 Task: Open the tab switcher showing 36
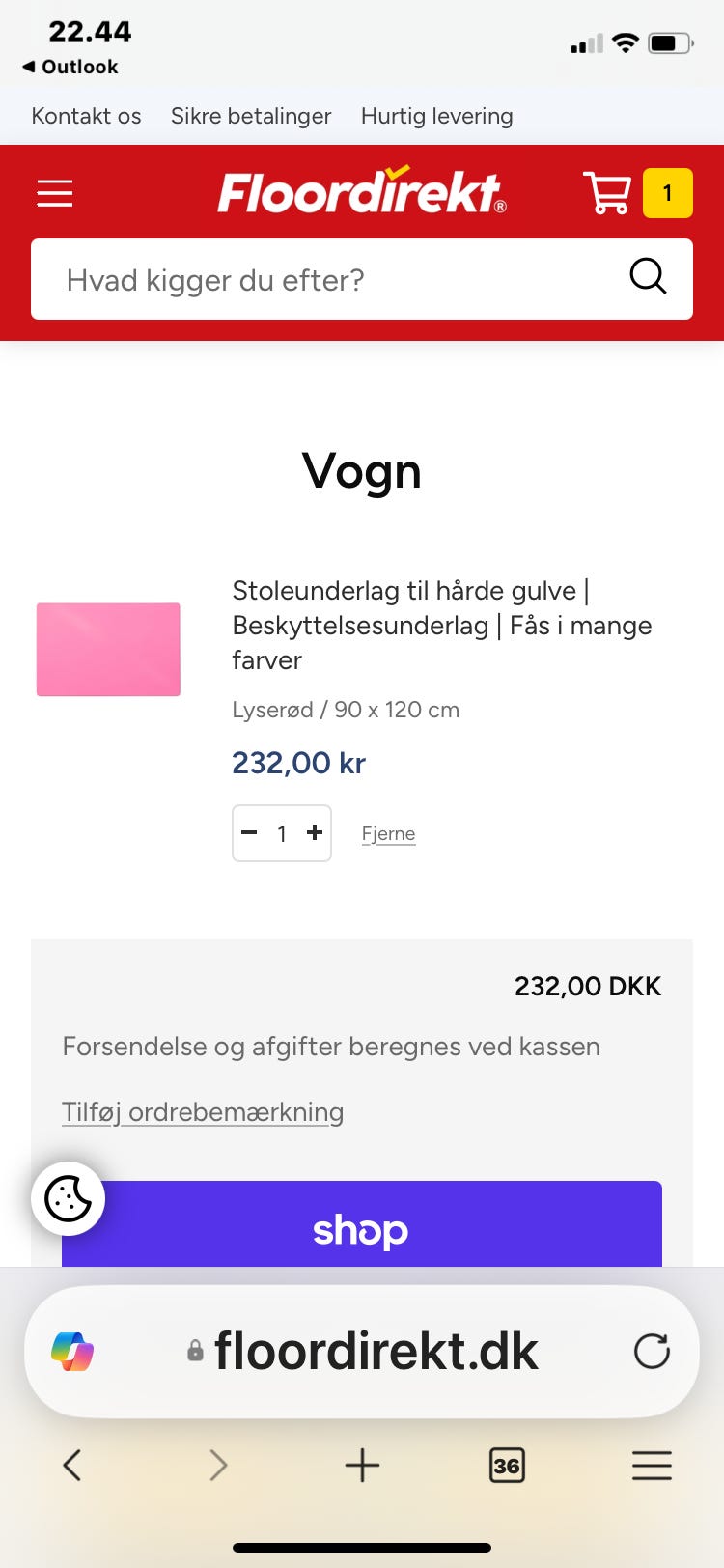click(x=507, y=1466)
